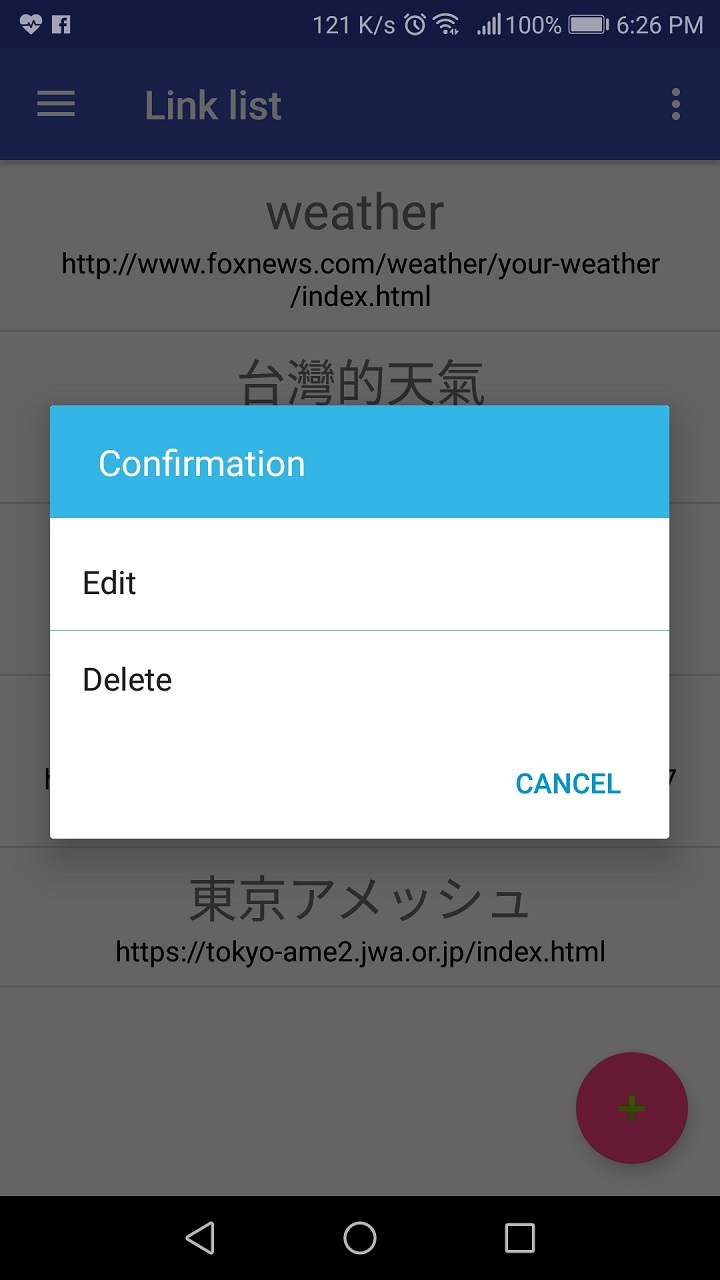Tap the pink plus floating action button
The image size is (720, 1280).
(x=631, y=1108)
